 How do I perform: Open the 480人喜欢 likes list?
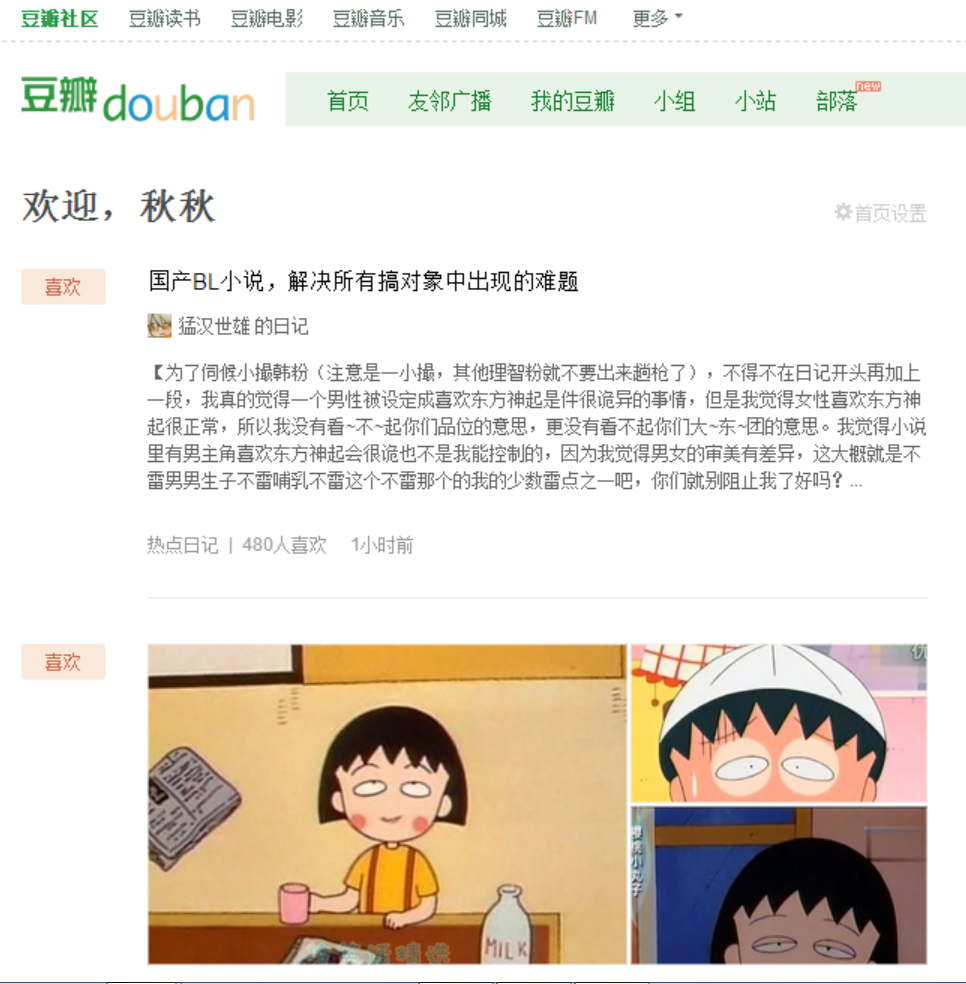click(284, 545)
